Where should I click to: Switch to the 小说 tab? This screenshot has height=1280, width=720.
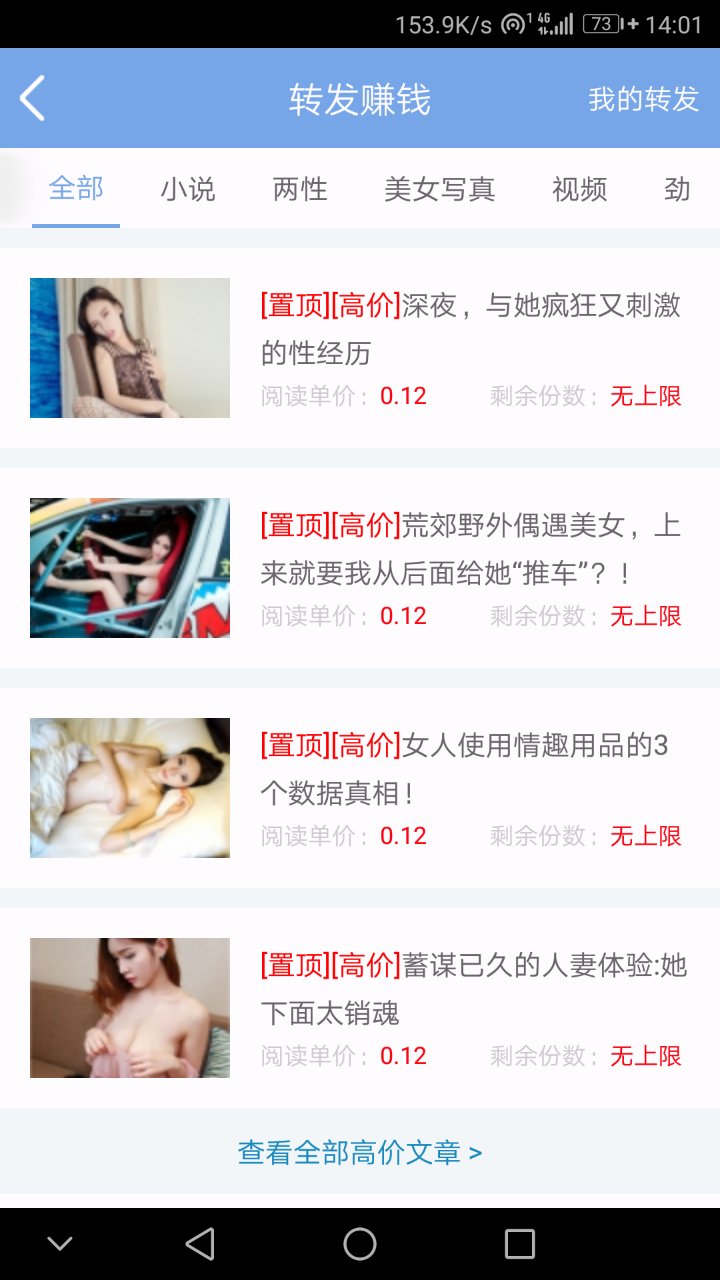186,190
